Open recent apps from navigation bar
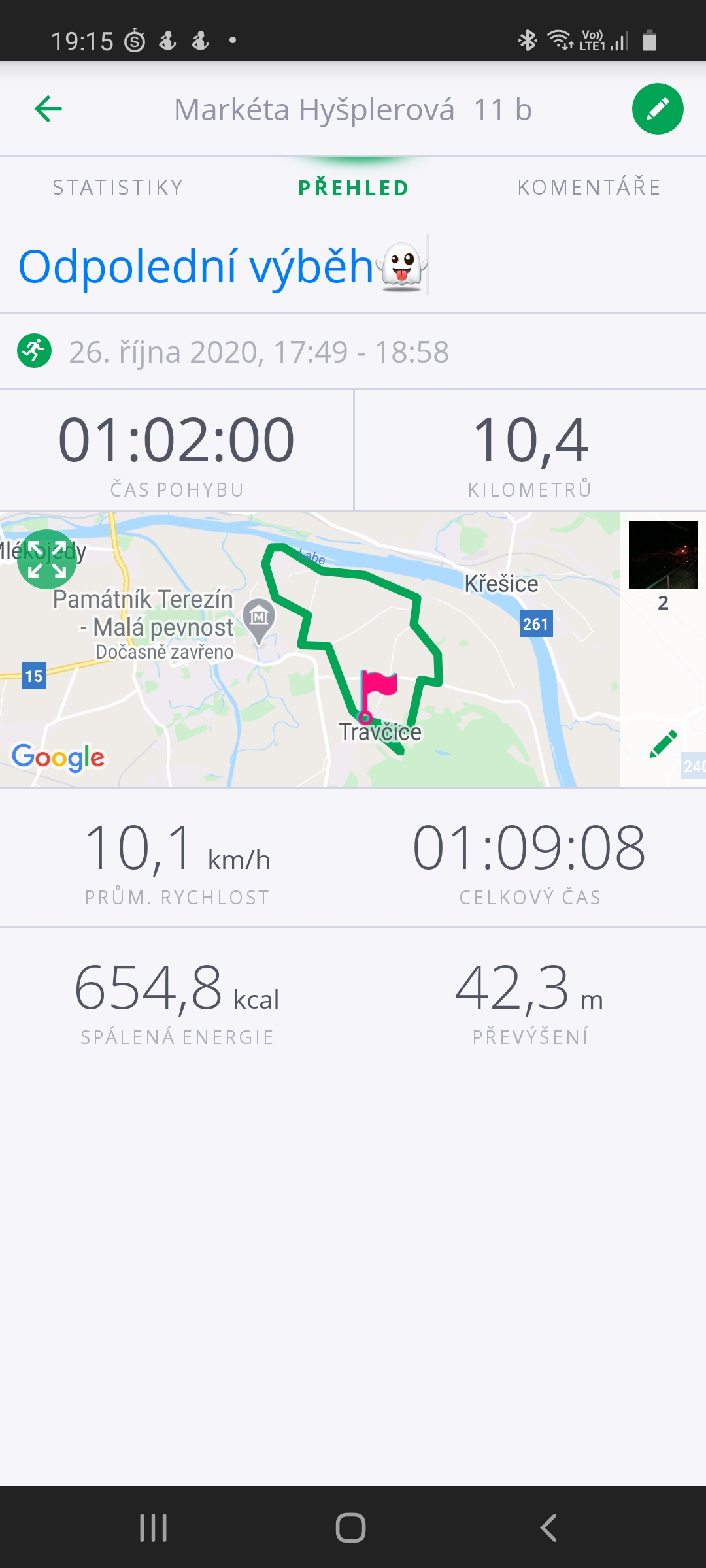706x1568 pixels. click(154, 1527)
